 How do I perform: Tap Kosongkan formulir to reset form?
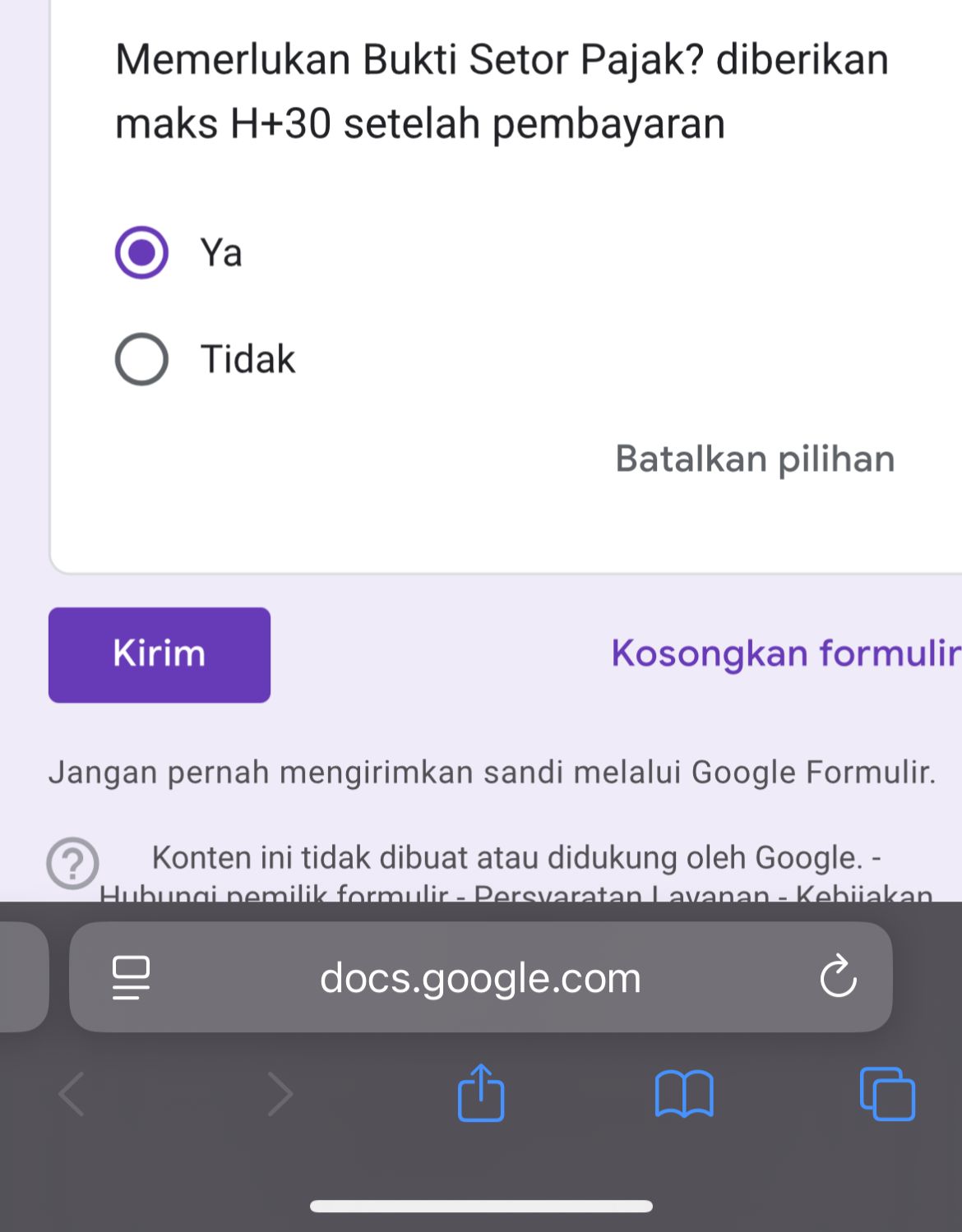(x=785, y=653)
